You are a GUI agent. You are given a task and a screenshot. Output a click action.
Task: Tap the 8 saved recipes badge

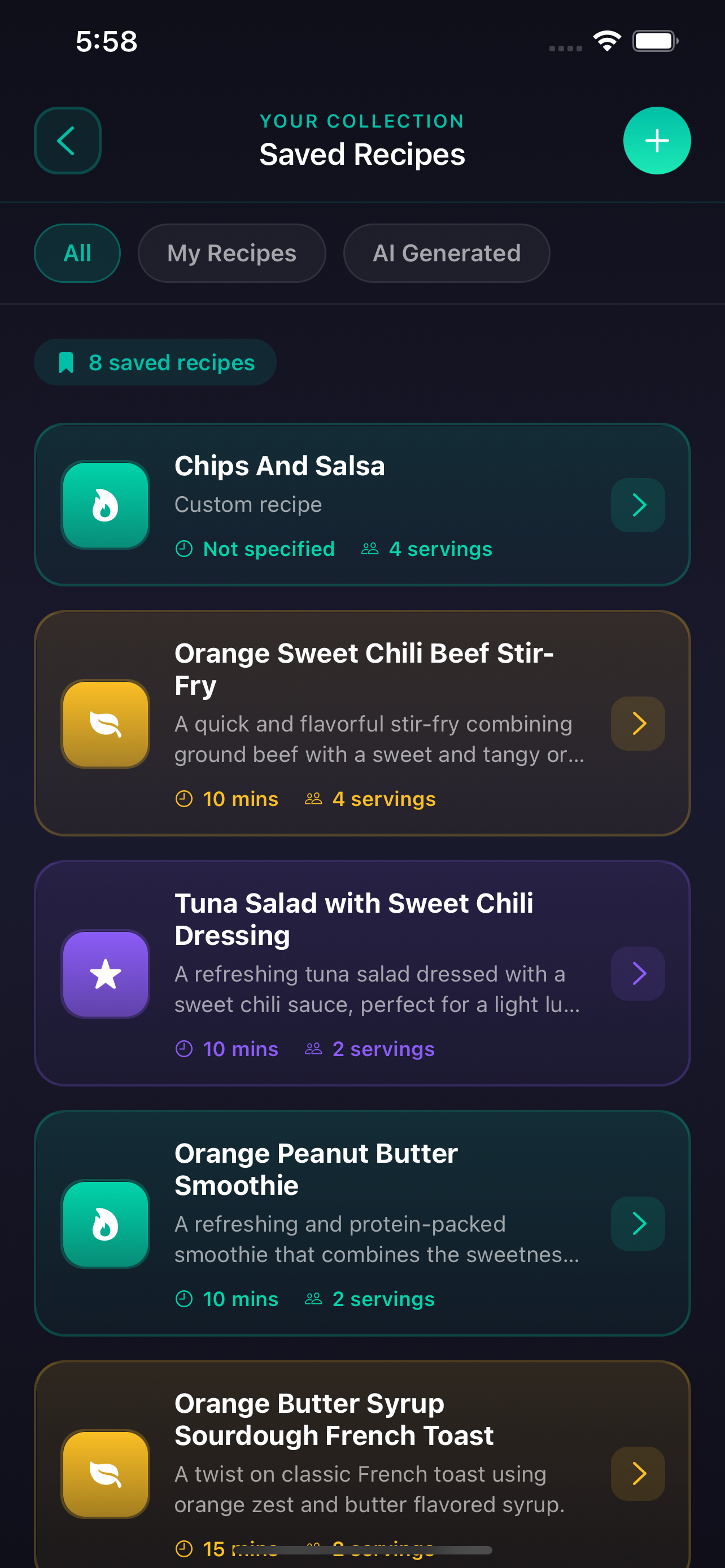click(x=155, y=362)
